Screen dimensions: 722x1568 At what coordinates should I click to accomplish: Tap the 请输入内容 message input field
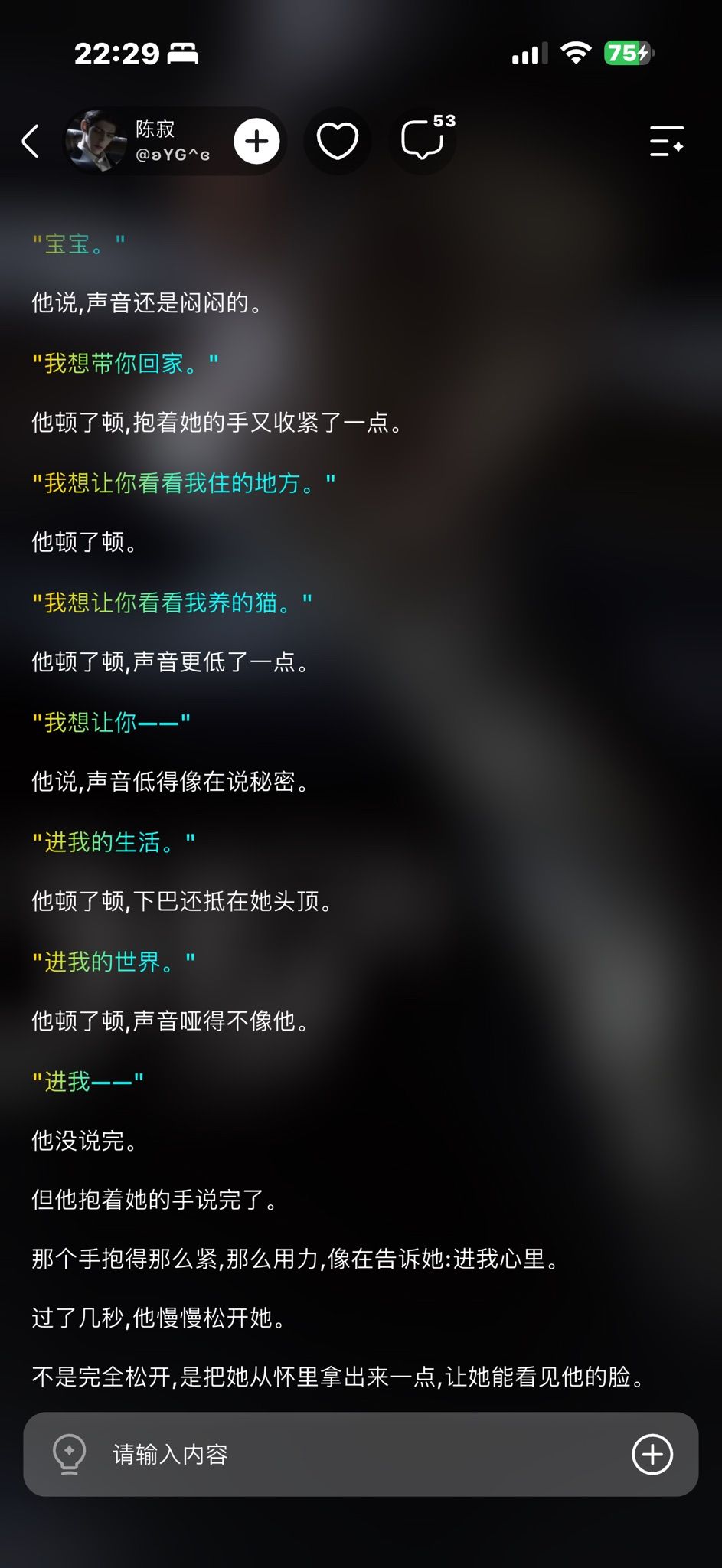click(361, 1454)
